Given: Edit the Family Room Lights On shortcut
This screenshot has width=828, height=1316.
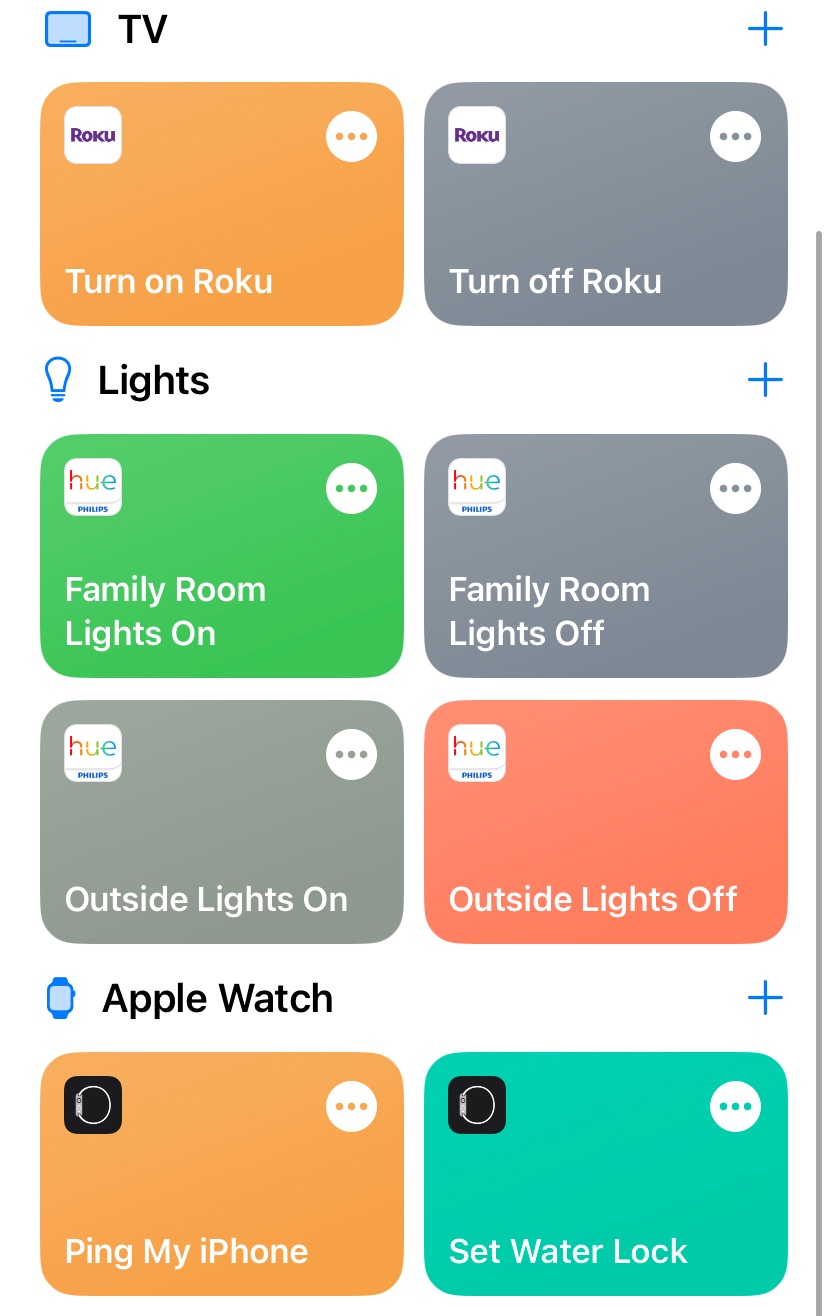Looking at the screenshot, I should click(352, 488).
